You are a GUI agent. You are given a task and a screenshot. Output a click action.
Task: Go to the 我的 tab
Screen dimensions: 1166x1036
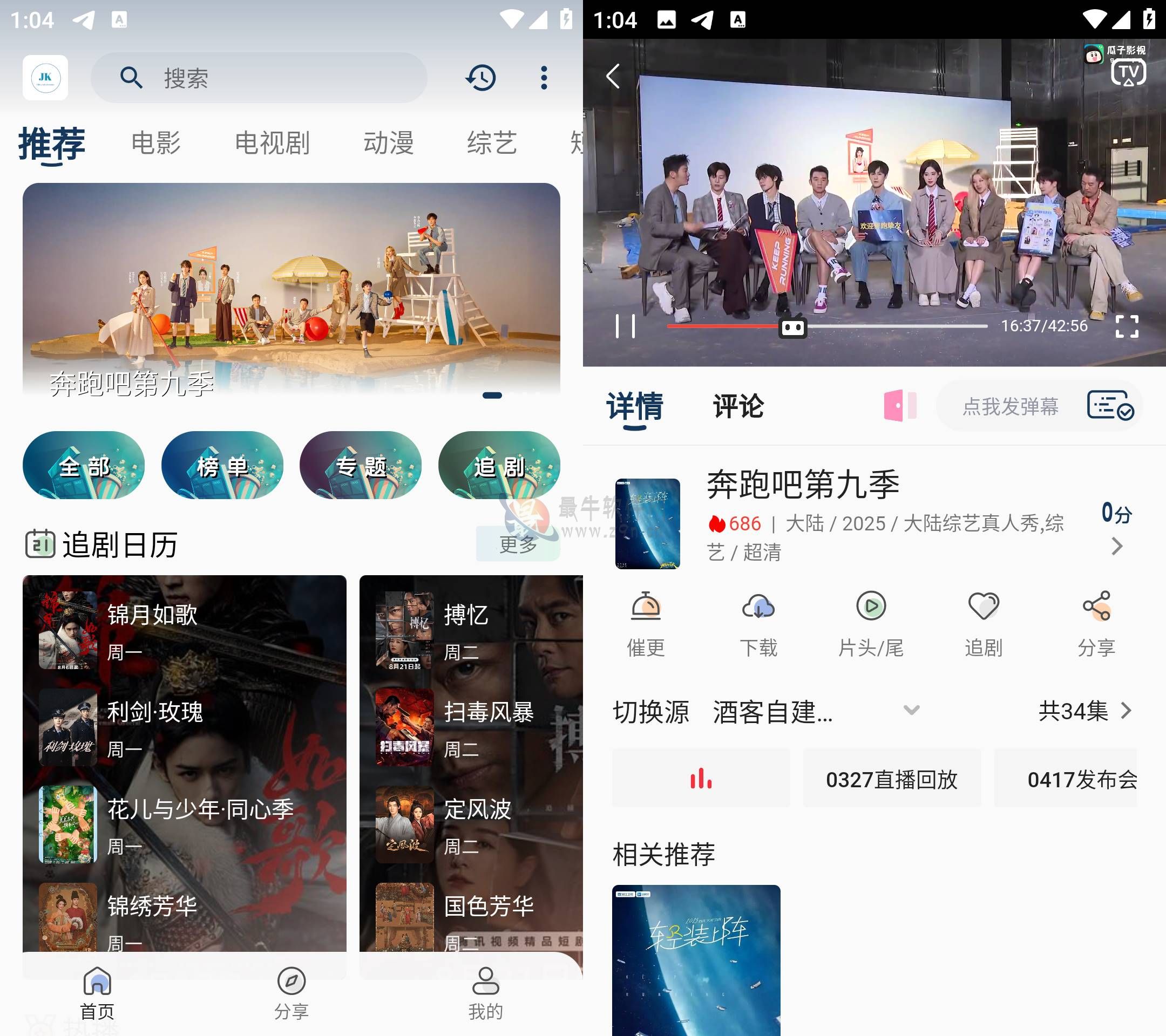(485, 993)
